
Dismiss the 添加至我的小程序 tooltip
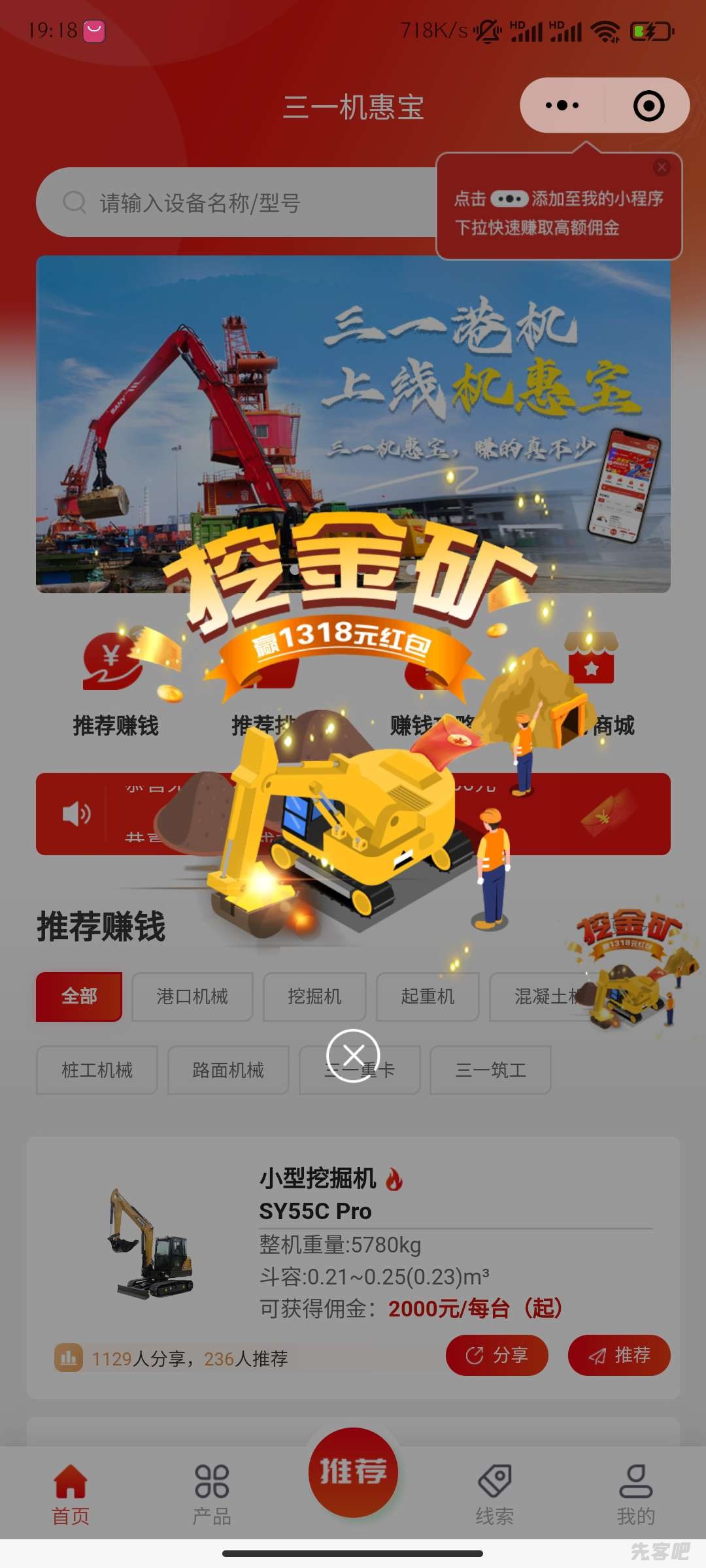coord(662,167)
